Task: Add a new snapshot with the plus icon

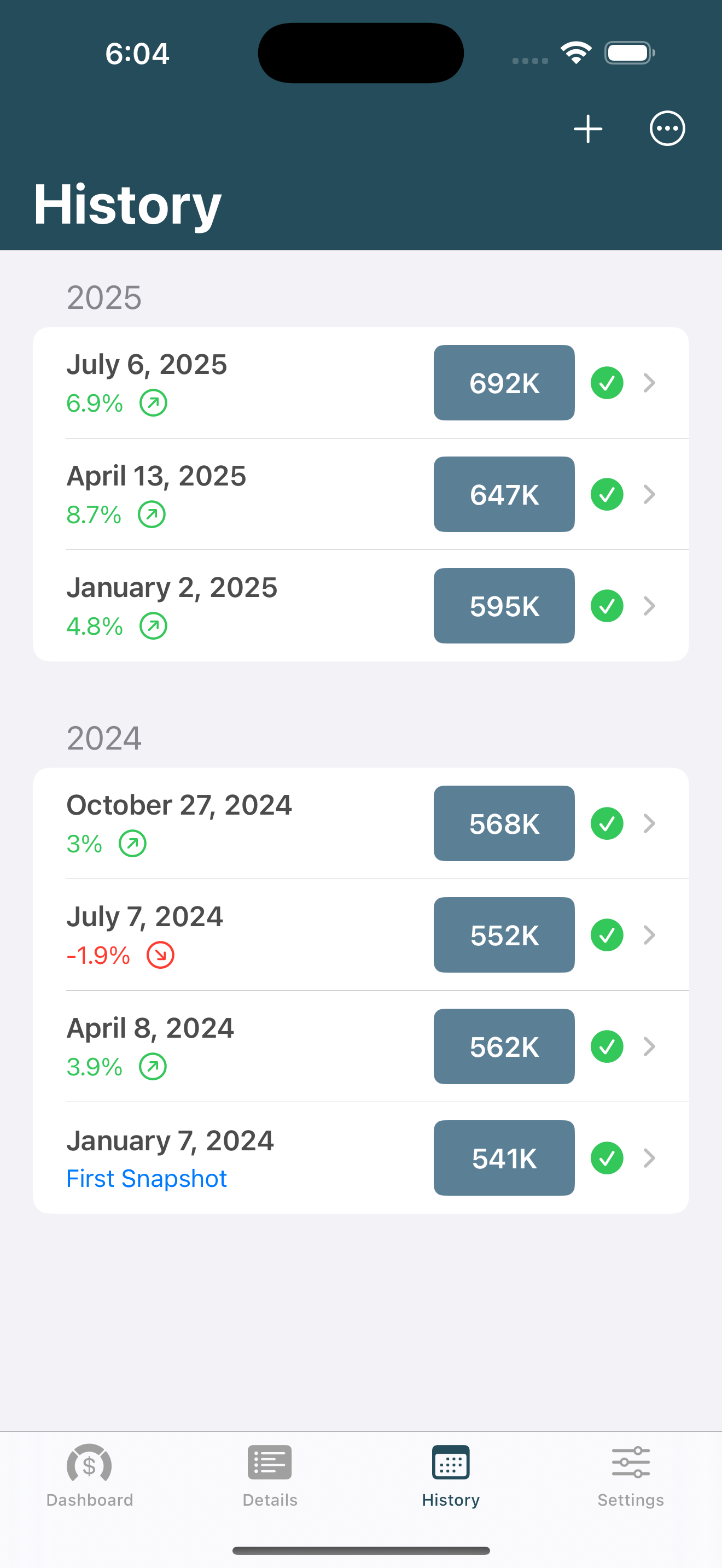Action: [x=587, y=129]
